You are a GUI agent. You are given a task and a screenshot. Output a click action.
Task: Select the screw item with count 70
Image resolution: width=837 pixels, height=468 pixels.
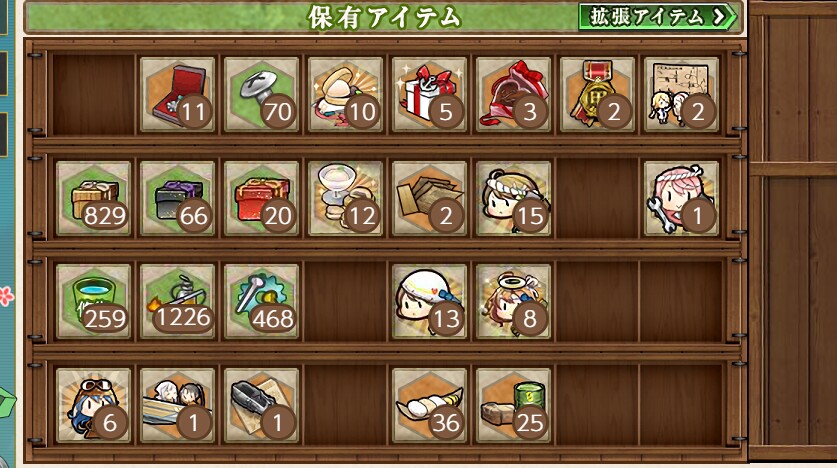point(261,94)
